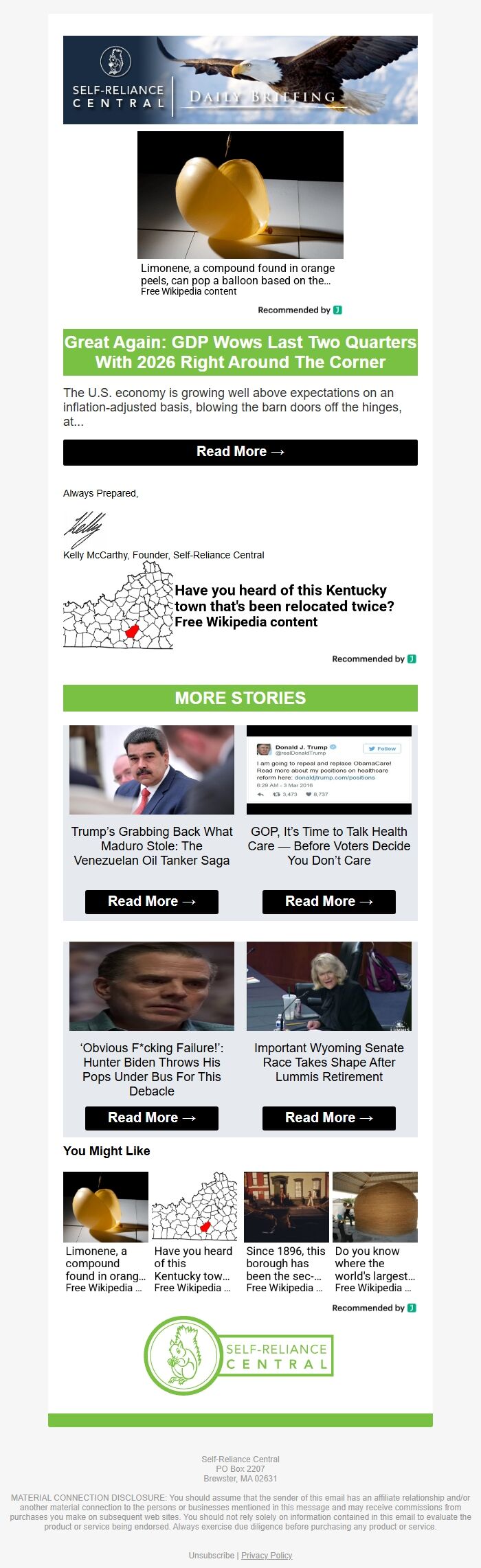
Task: Open the GDP Wows Last Two Quarters headline
Action: coord(240,352)
